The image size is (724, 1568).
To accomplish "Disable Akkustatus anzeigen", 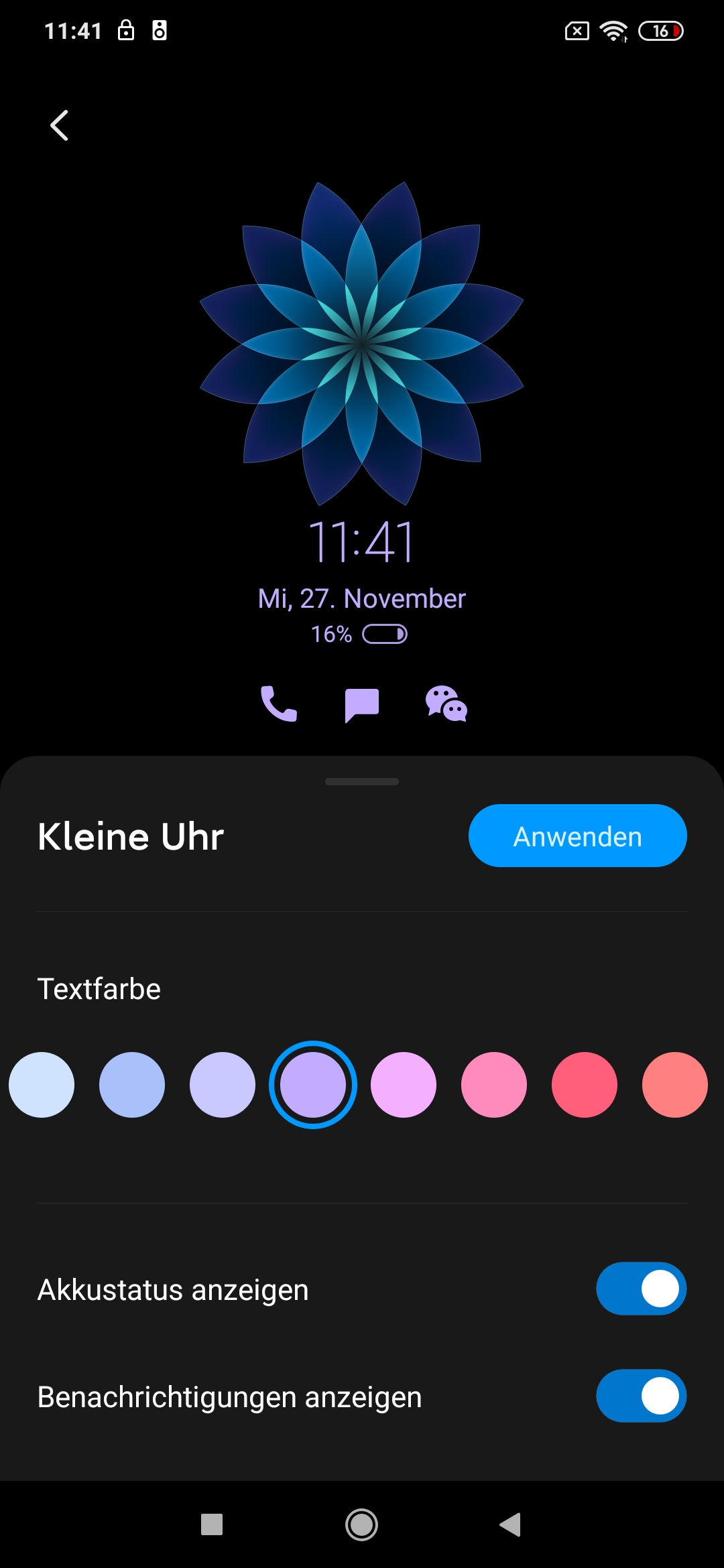I will pyautogui.click(x=641, y=1289).
